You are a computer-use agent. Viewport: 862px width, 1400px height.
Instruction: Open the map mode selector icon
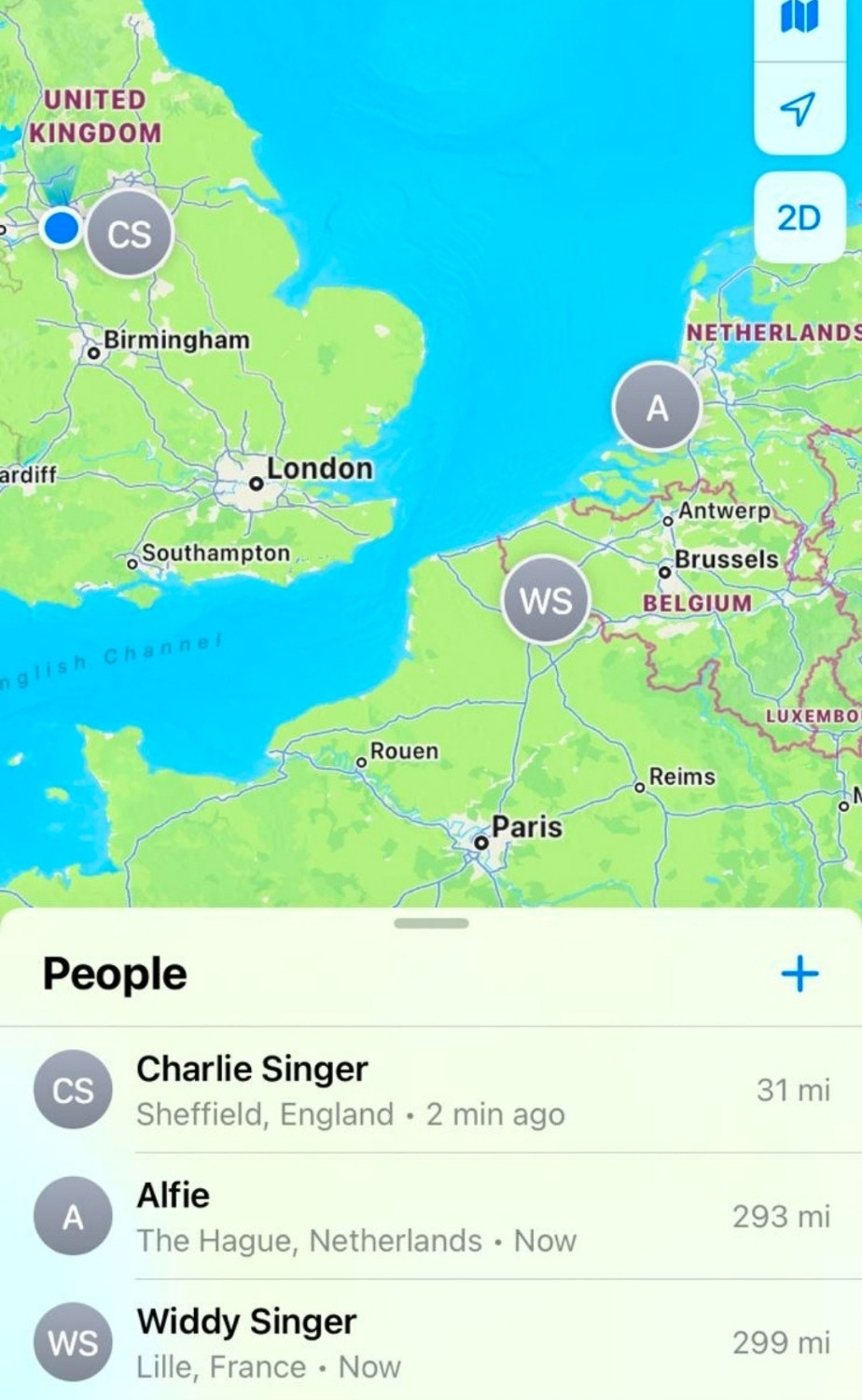click(799, 19)
